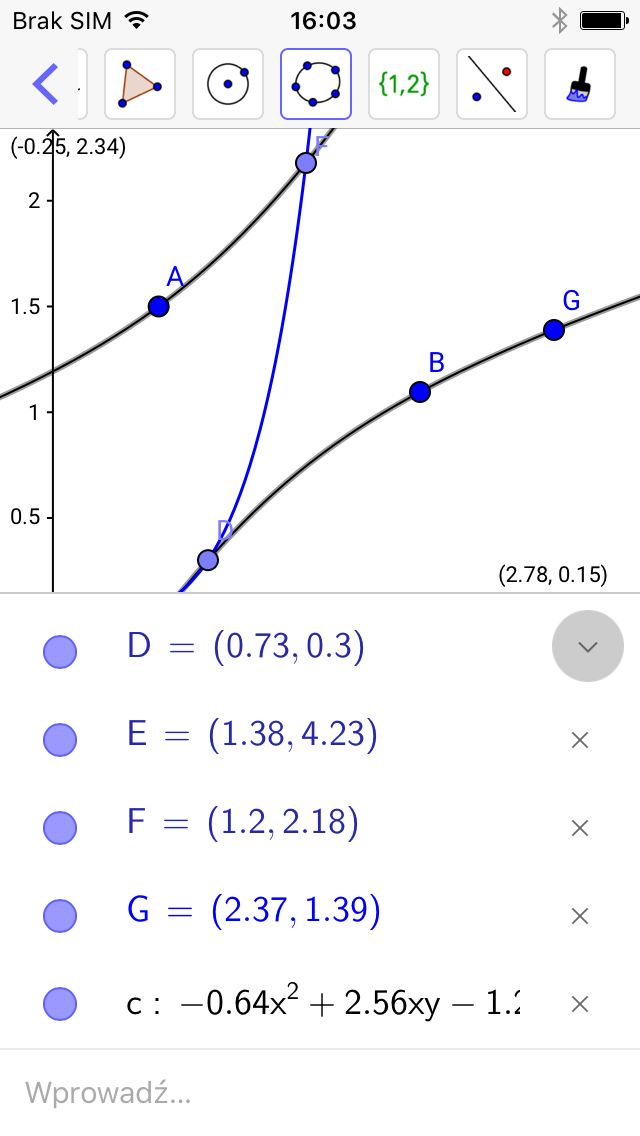Toggle visibility of point G
The width and height of the screenshot is (640, 1136).
(x=60, y=915)
